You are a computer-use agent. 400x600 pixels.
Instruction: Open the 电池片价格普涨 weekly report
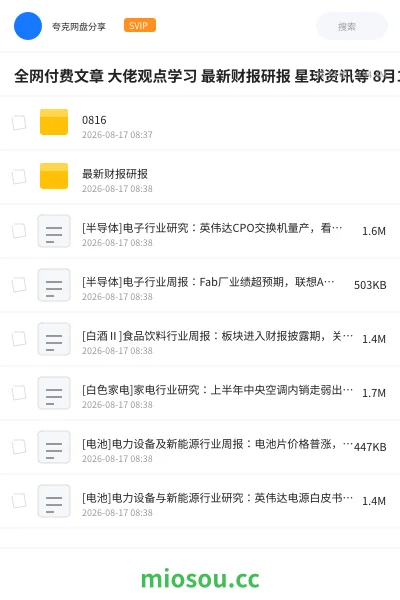click(200, 447)
